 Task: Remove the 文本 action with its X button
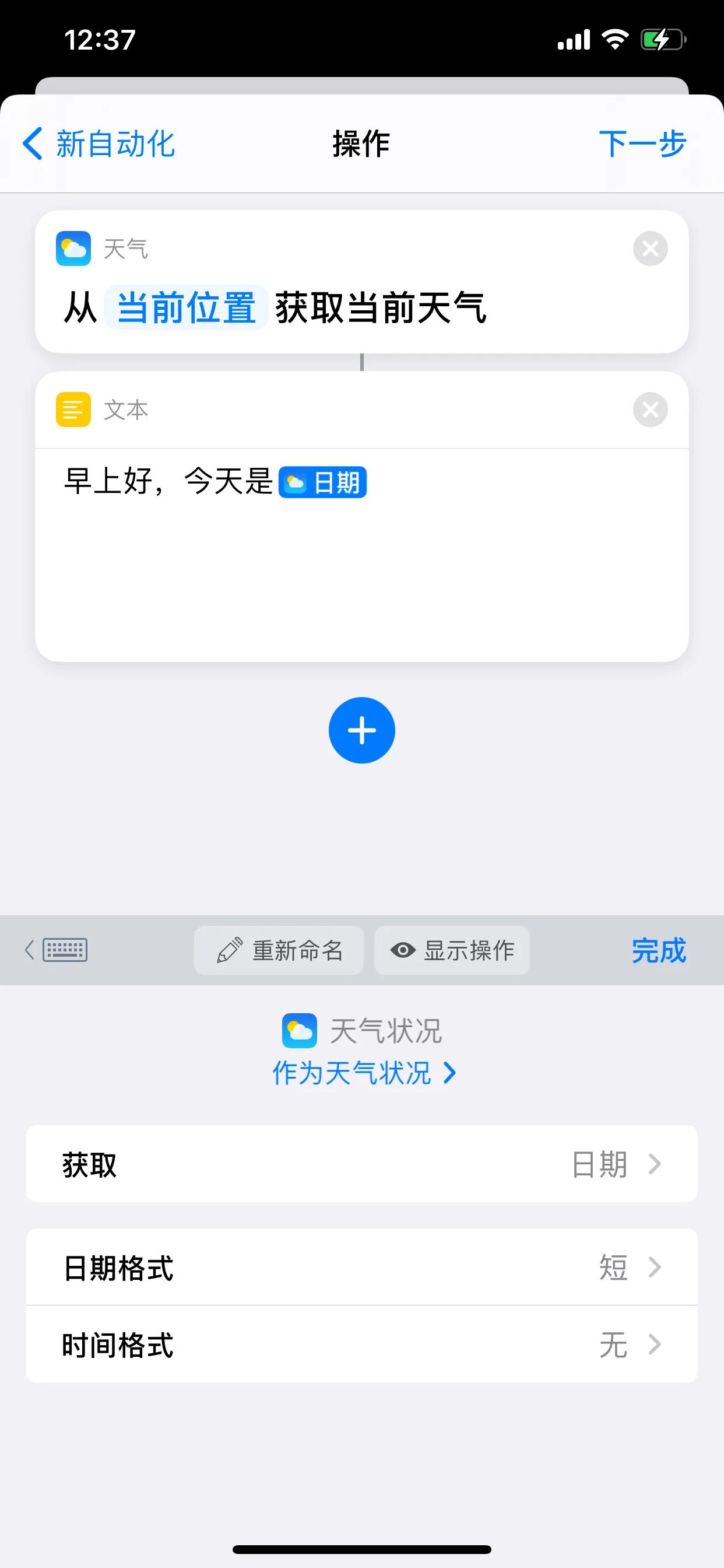[649, 409]
